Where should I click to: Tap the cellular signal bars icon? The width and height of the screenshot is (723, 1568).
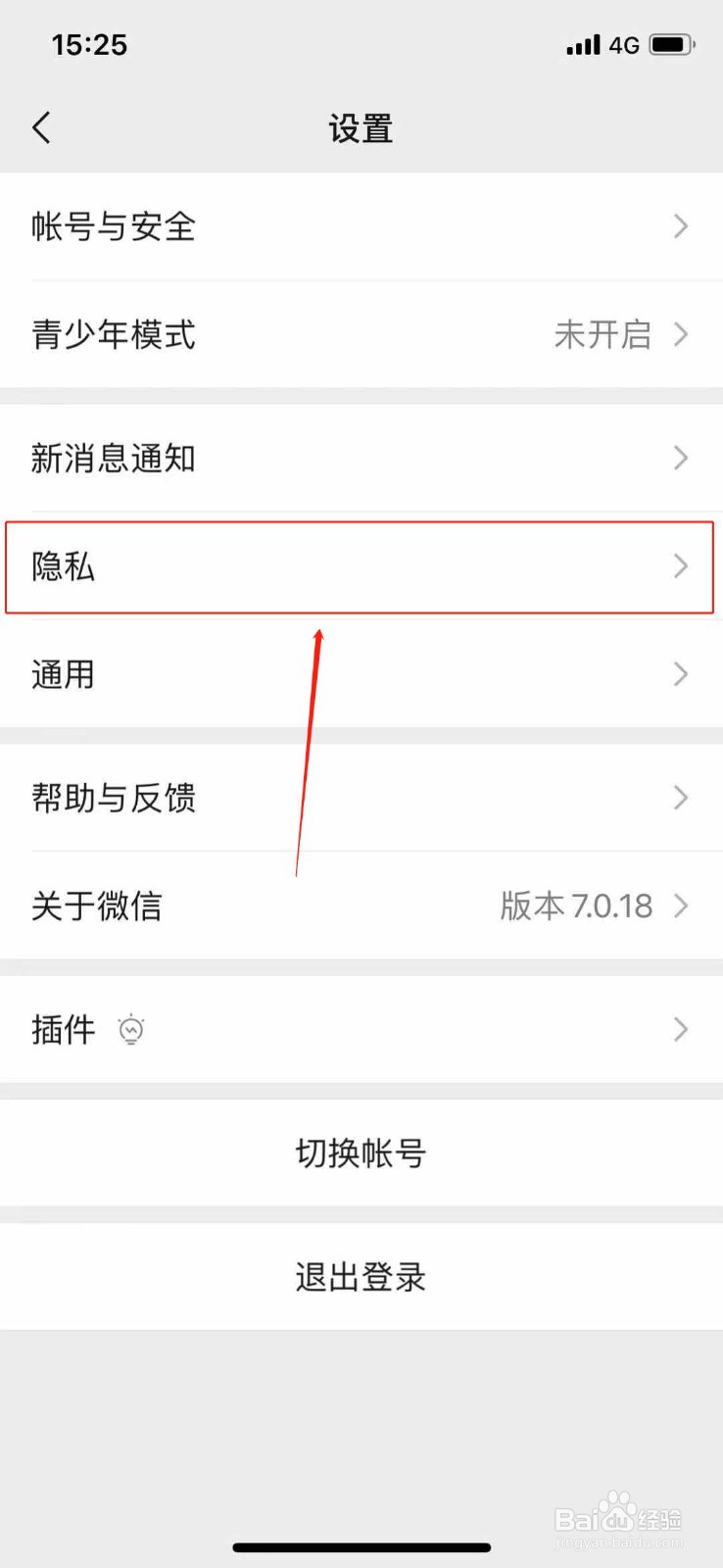tap(581, 44)
